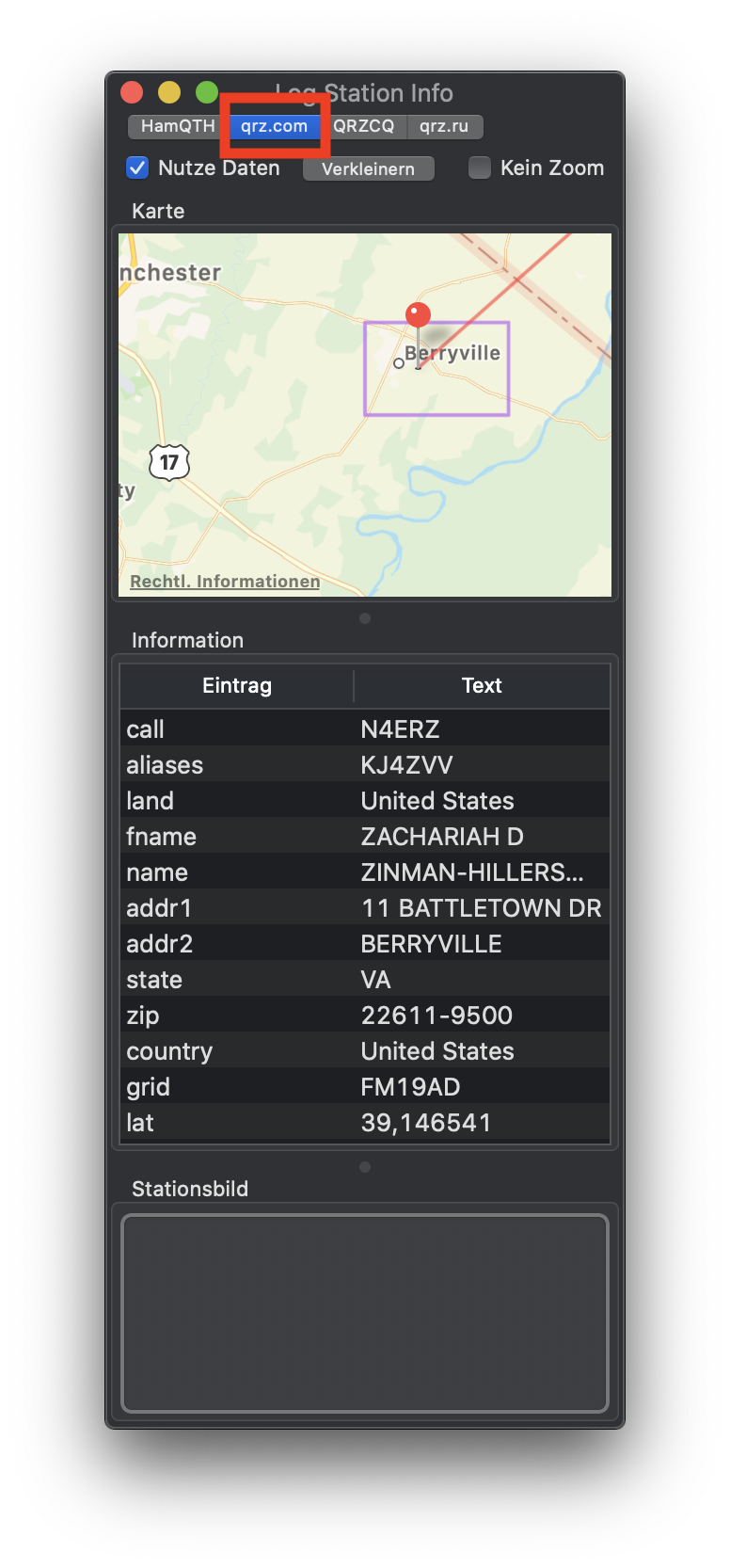
Task: Uncheck the Nutze Daten checkbox
Action: [137, 168]
